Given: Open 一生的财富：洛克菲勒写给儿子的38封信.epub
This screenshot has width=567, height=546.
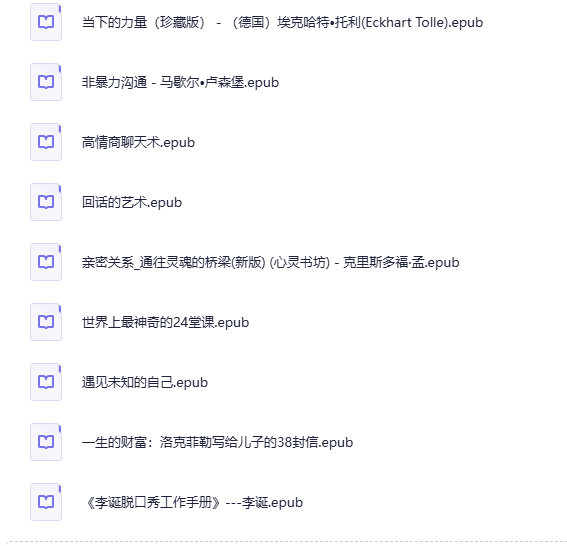Looking at the screenshot, I should tap(217, 443).
